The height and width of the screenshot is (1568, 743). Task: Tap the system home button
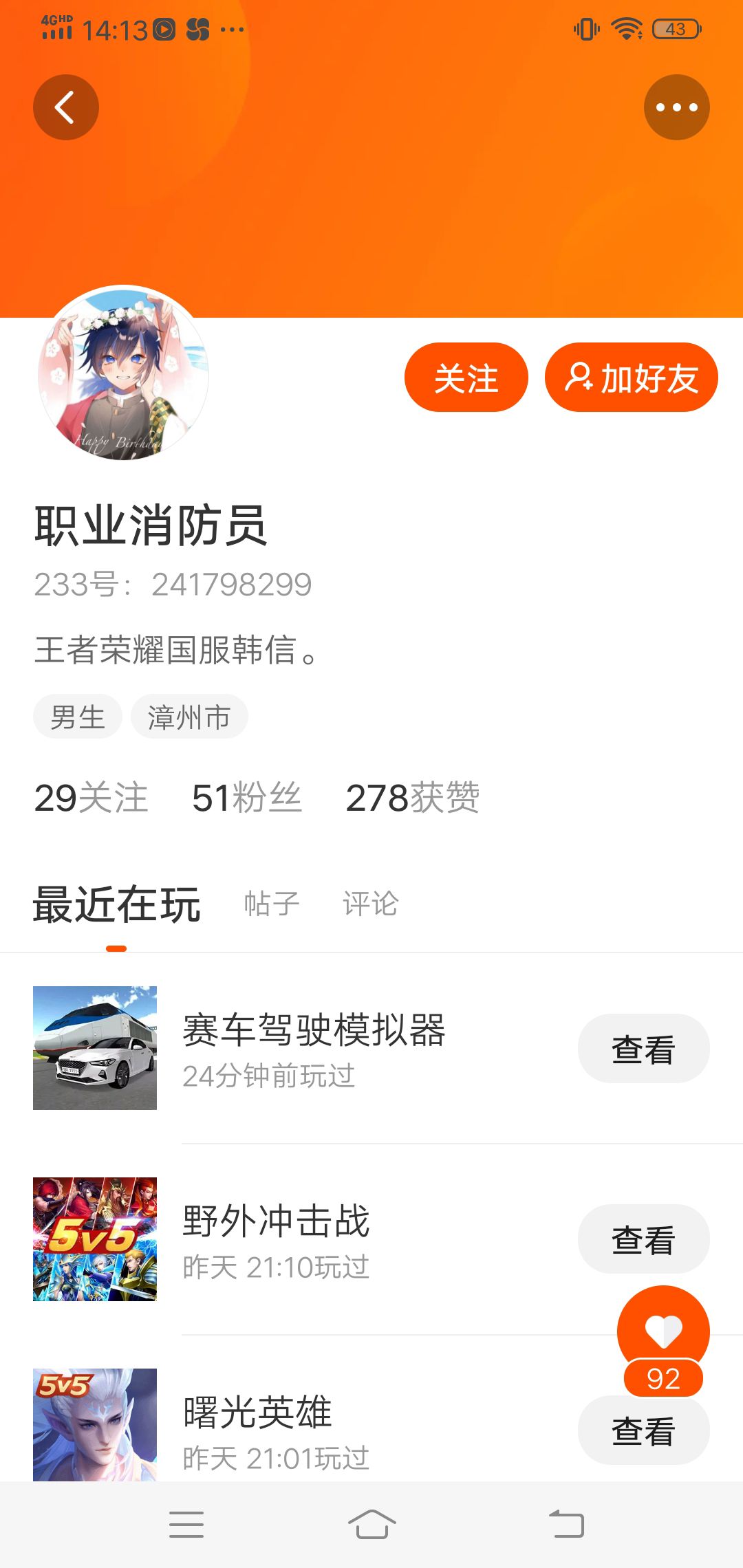point(371,1525)
